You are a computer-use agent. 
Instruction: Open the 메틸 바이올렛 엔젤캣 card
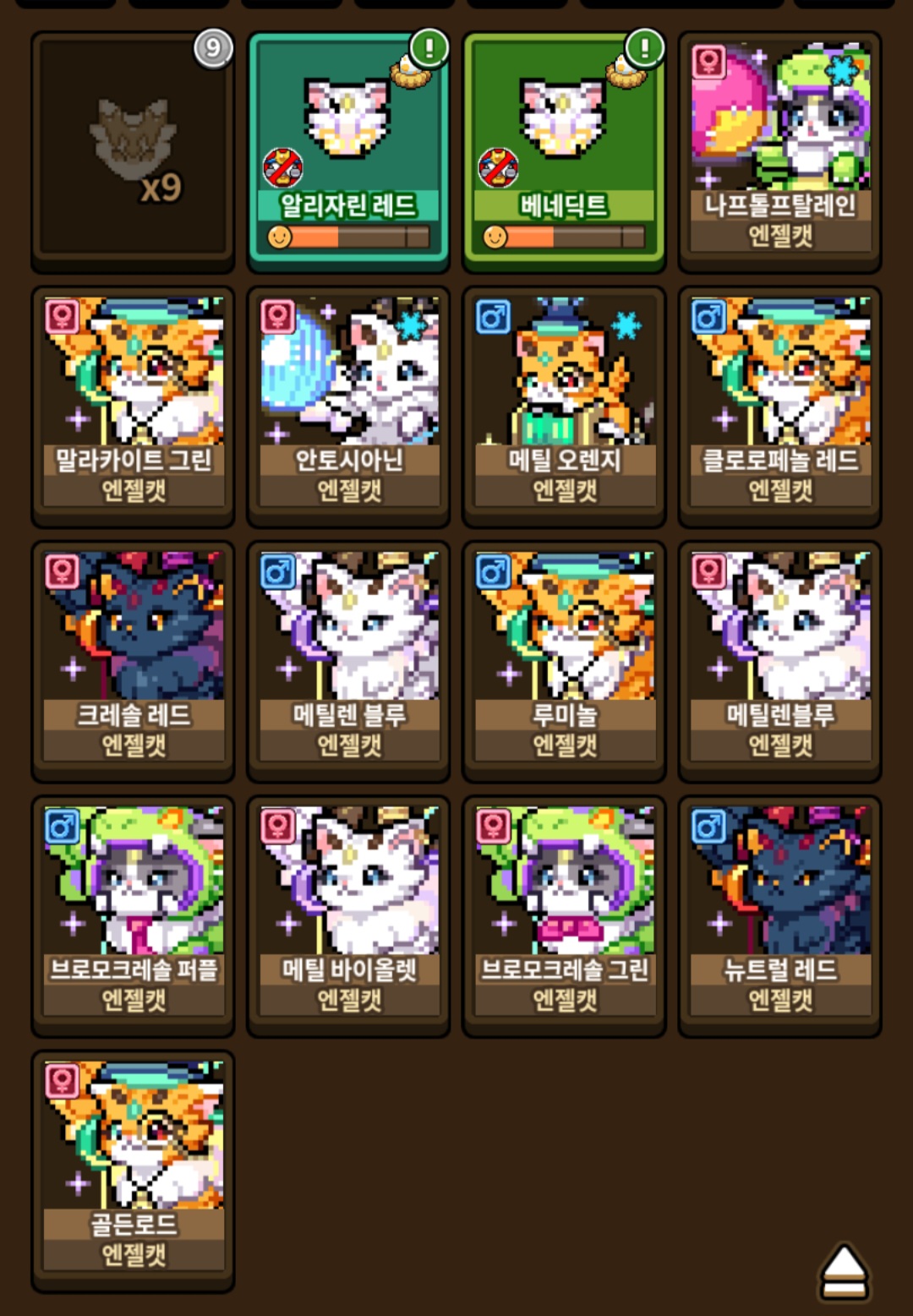[347, 916]
